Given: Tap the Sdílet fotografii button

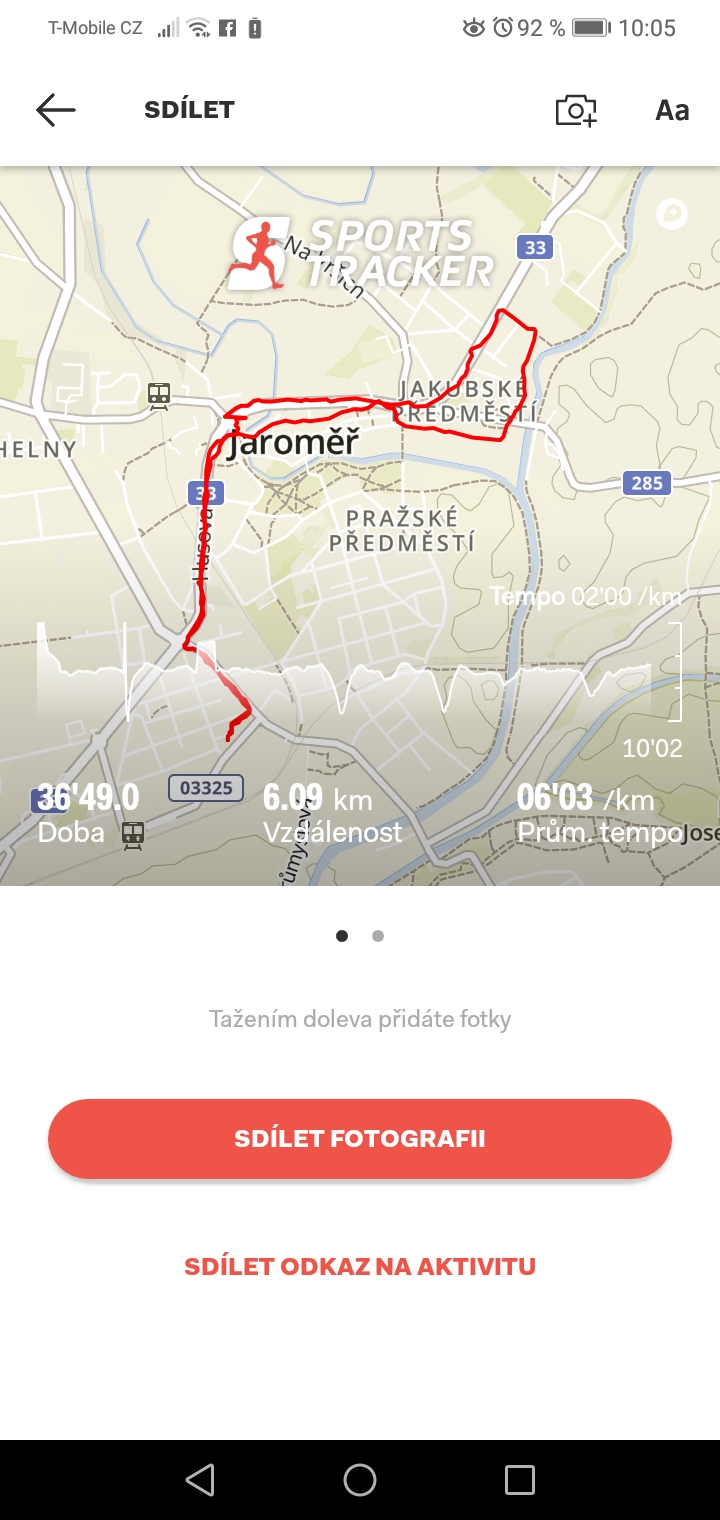Looking at the screenshot, I should 360,1139.
